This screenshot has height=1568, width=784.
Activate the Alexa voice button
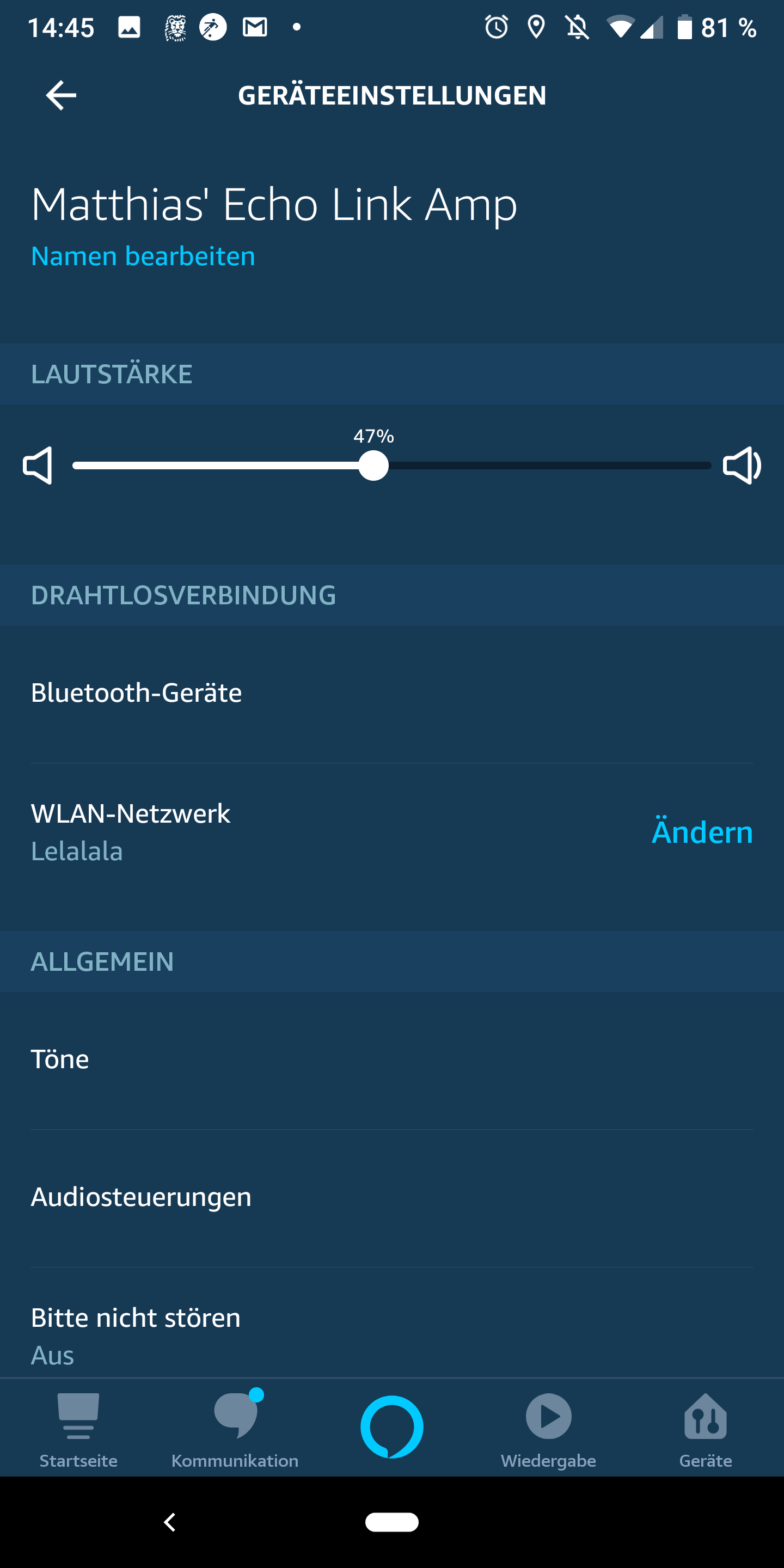click(x=391, y=1426)
